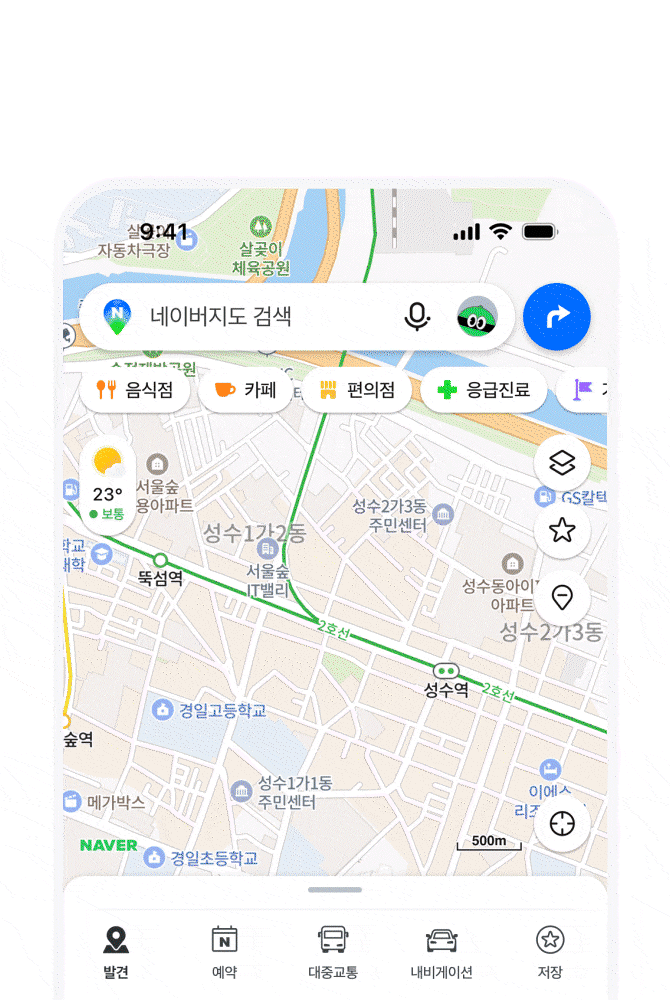Select the 발견 tab
The image size is (670, 1000).
click(116, 952)
